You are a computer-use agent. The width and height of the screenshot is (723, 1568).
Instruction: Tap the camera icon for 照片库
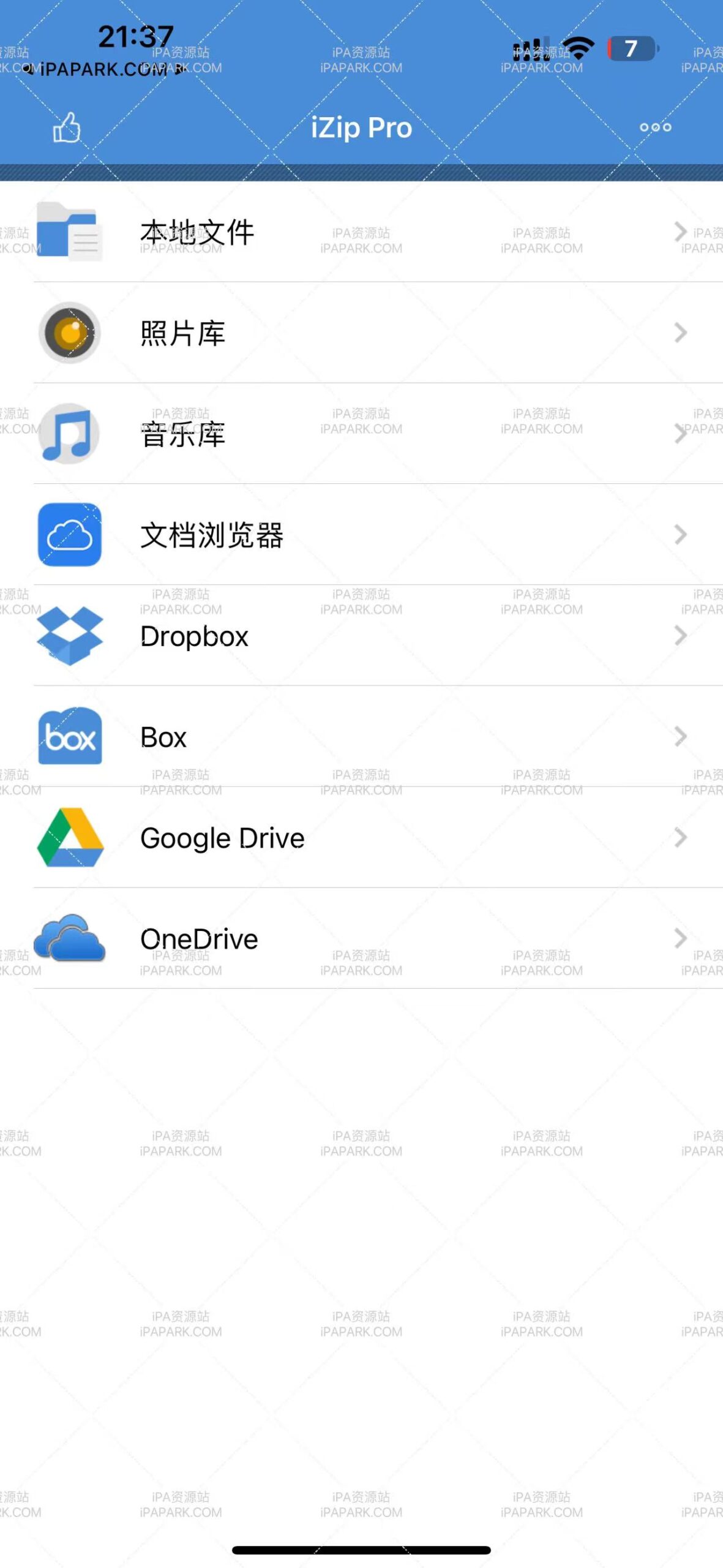point(69,334)
